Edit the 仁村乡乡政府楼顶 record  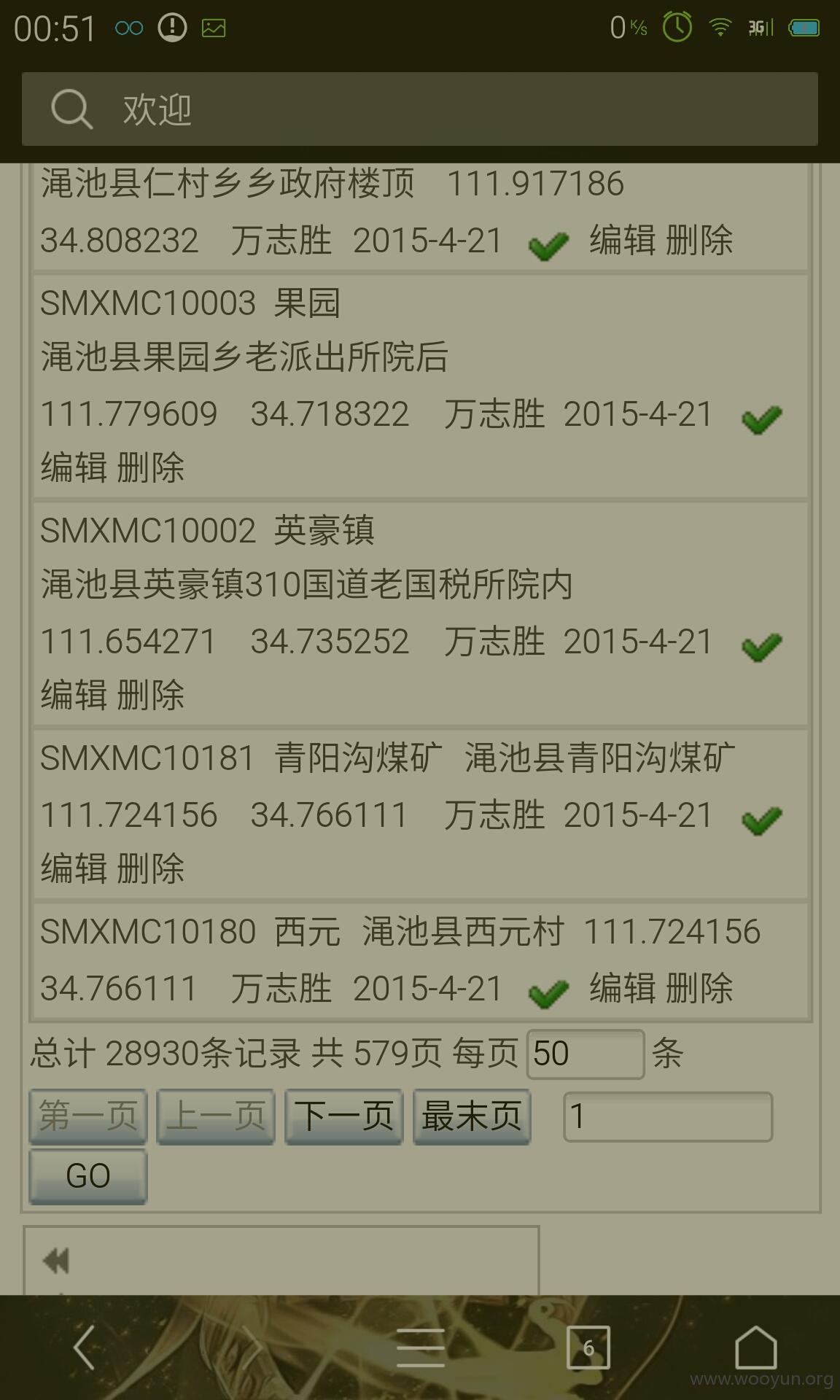623,241
